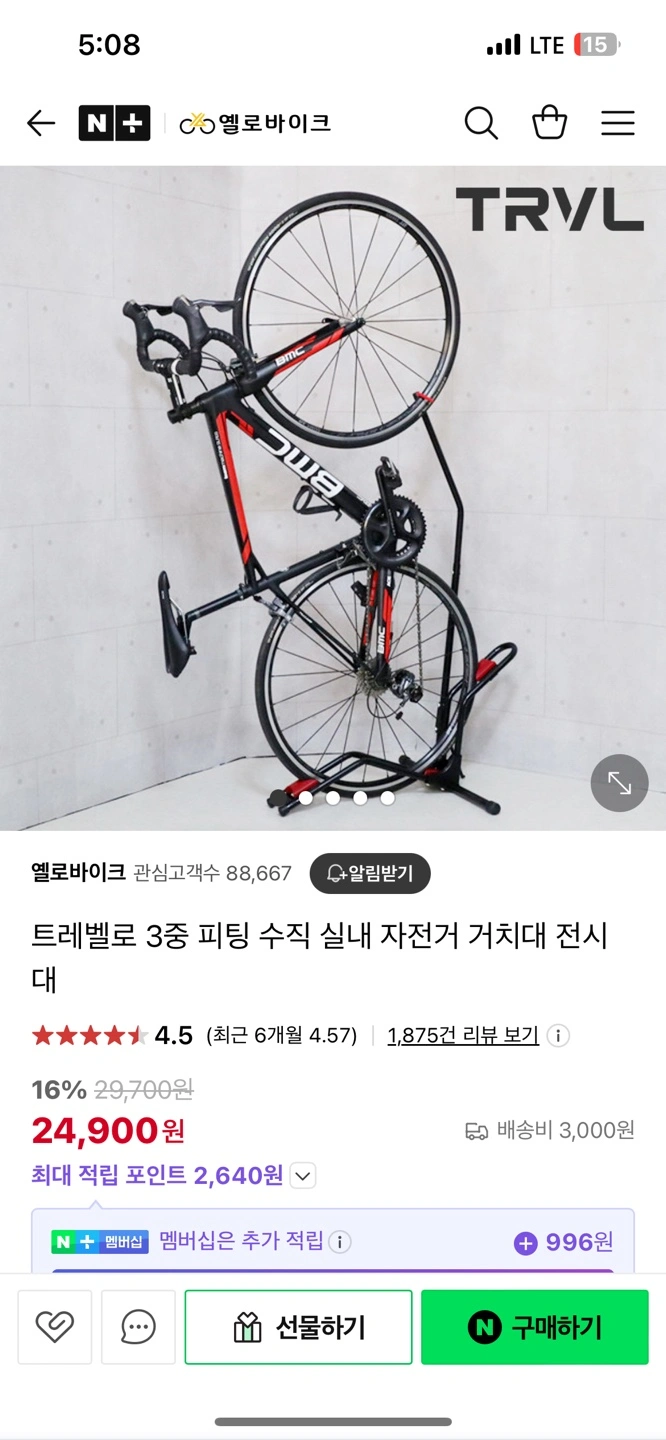Open the shopping cart
The width and height of the screenshot is (666, 1440).
(549, 123)
